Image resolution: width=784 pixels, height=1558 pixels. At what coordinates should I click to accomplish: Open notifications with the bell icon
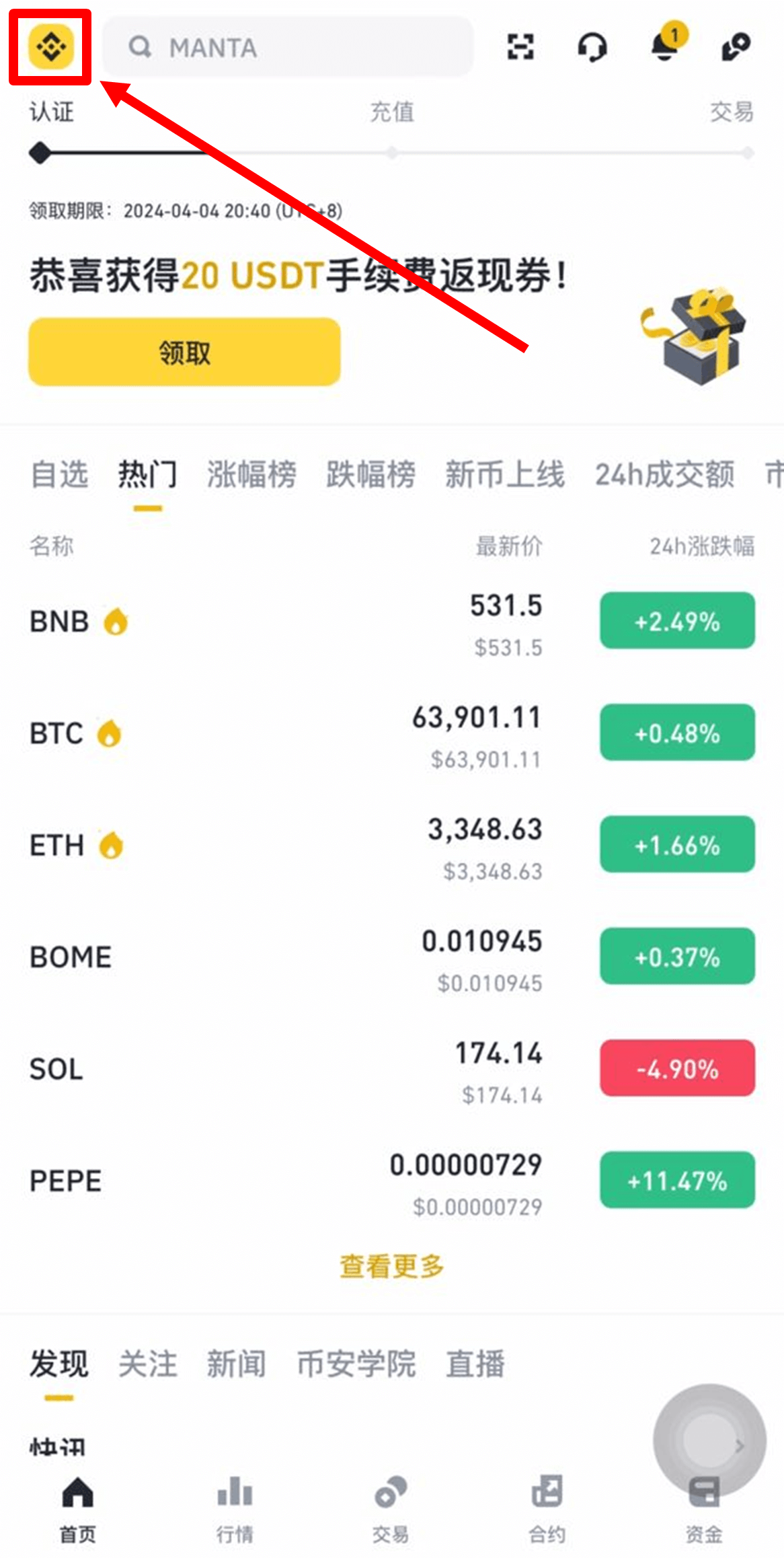tap(664, 47)
